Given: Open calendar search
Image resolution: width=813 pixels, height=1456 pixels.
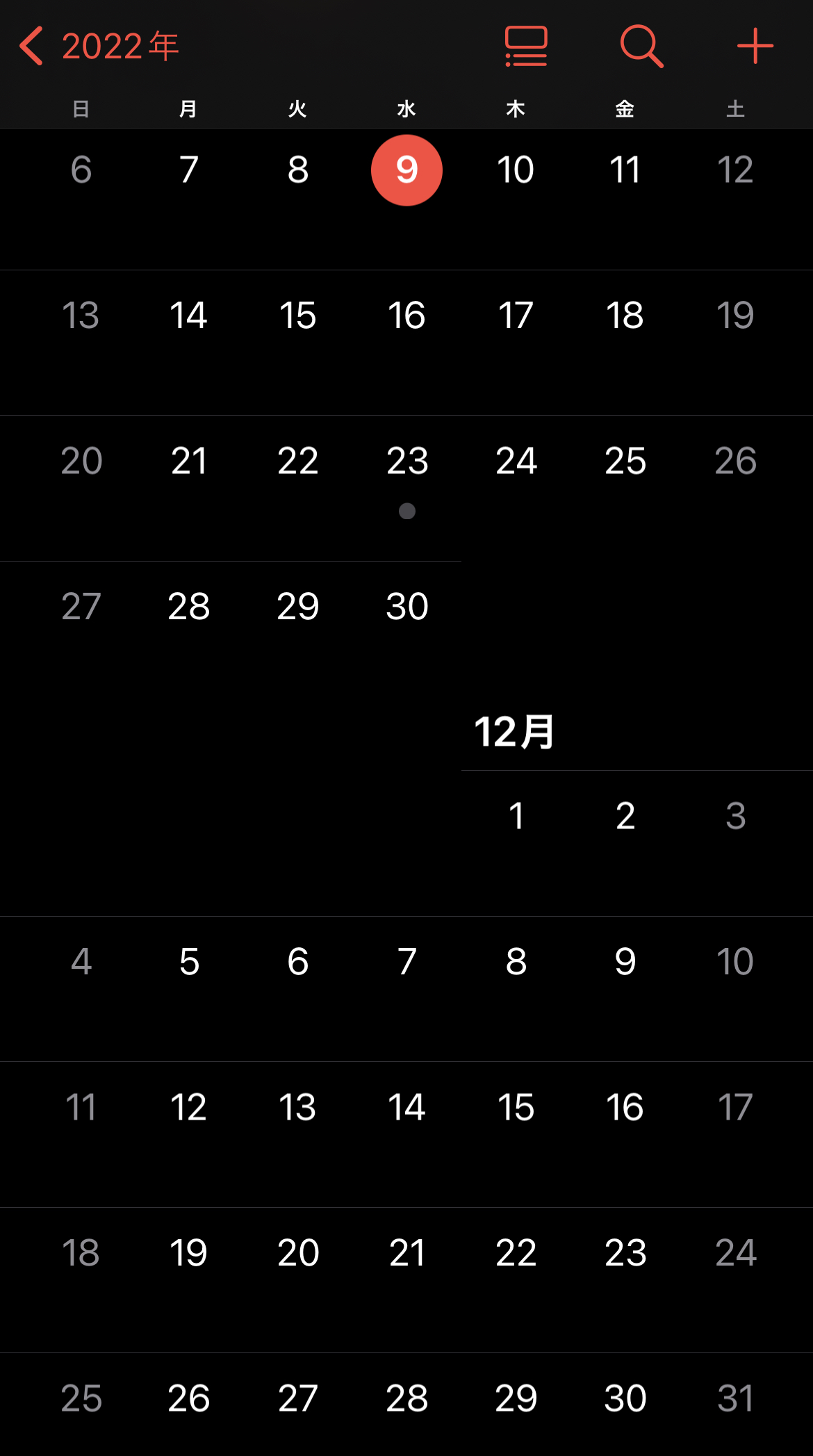Looking at the screenshot, I should [641, 47].
